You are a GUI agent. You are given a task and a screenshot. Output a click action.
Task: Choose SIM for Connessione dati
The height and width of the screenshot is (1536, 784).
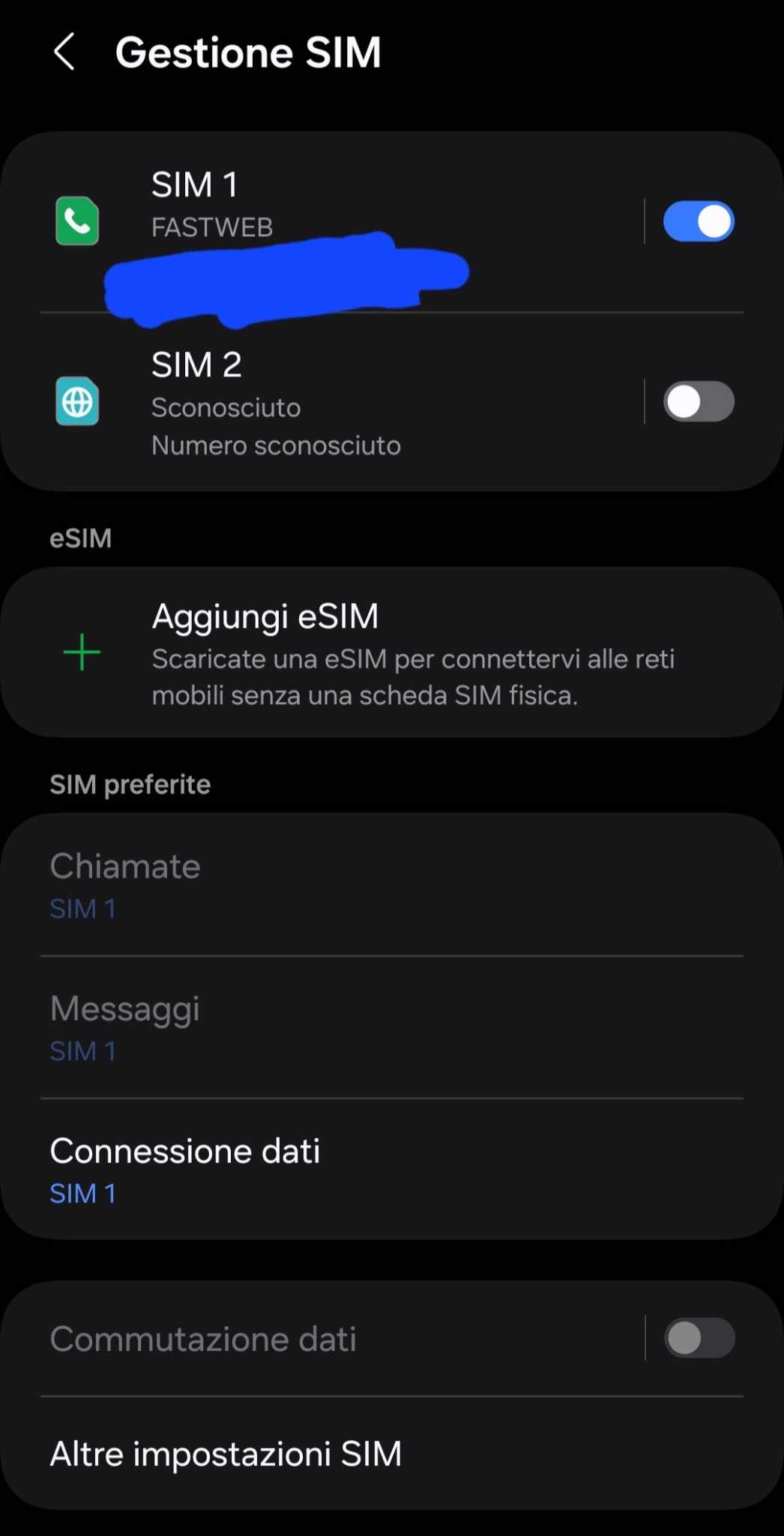(391, 1169)
